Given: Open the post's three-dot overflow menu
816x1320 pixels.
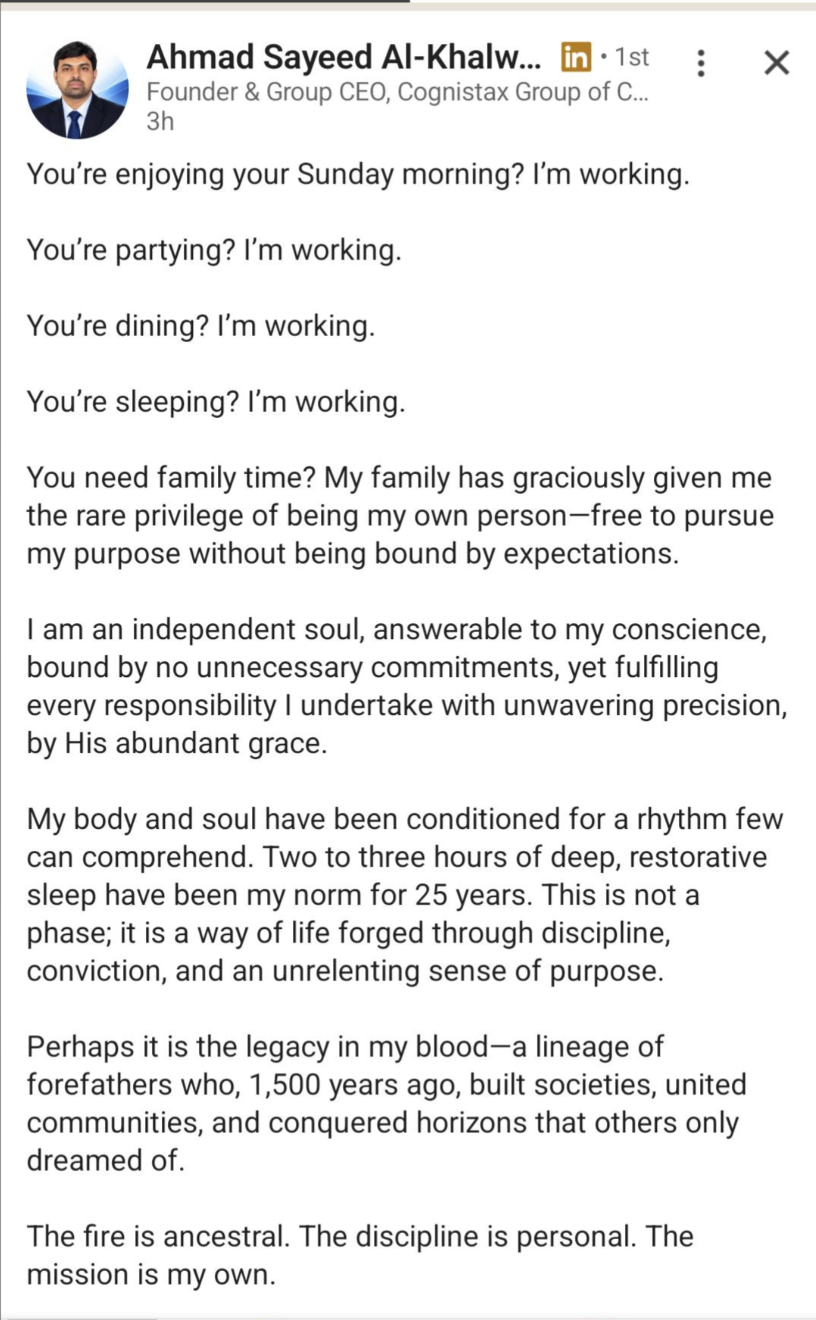Looking at the screenshot, I should tap(702, 63).
